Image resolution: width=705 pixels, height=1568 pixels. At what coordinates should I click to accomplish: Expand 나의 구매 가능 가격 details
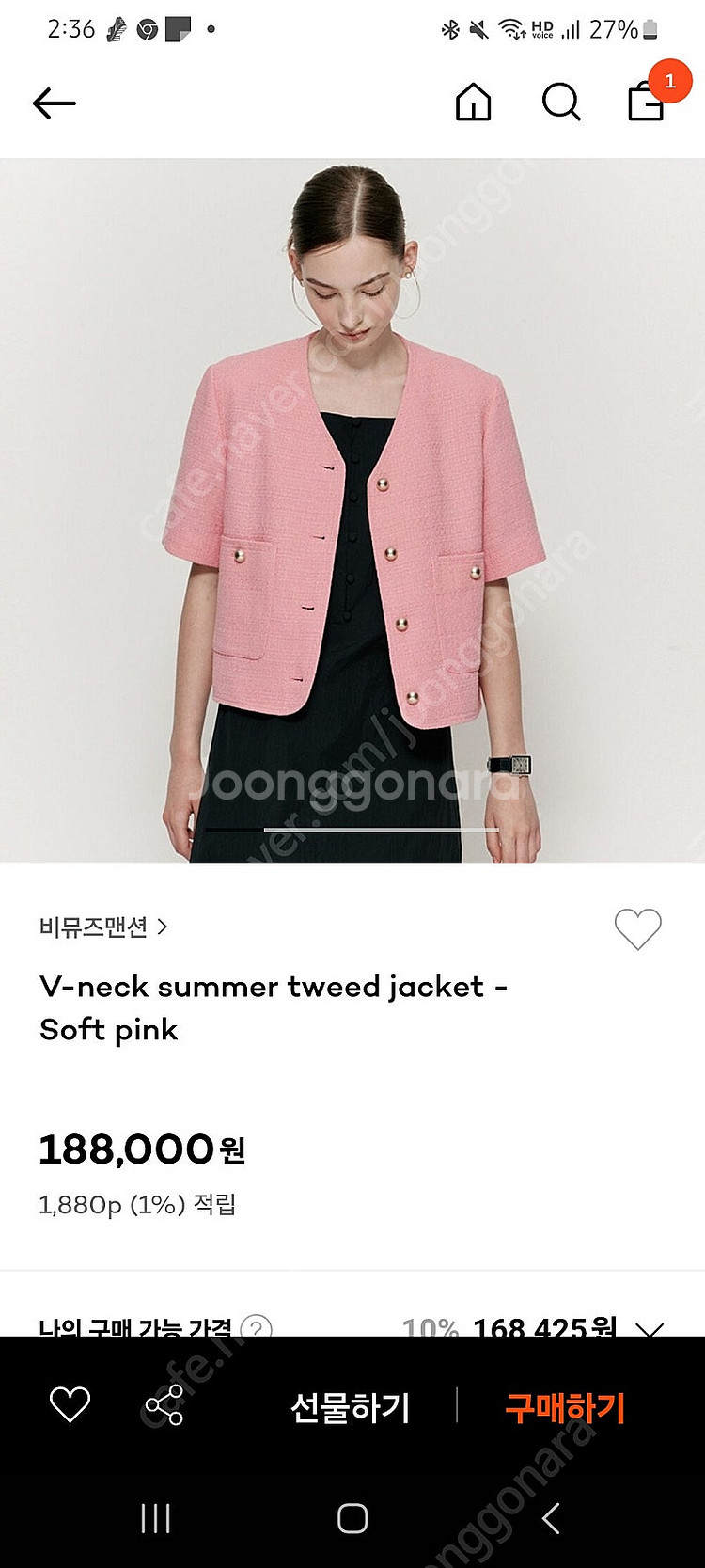point(649,1325)
